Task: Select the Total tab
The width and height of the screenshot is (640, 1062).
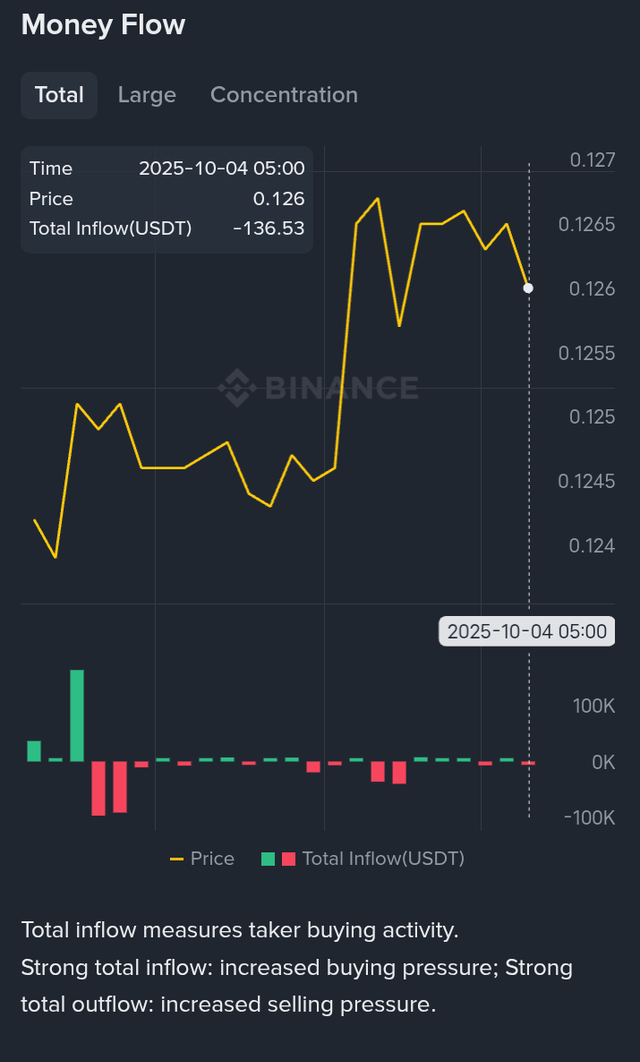Action: pyautogui.click(x=59, y=95)
